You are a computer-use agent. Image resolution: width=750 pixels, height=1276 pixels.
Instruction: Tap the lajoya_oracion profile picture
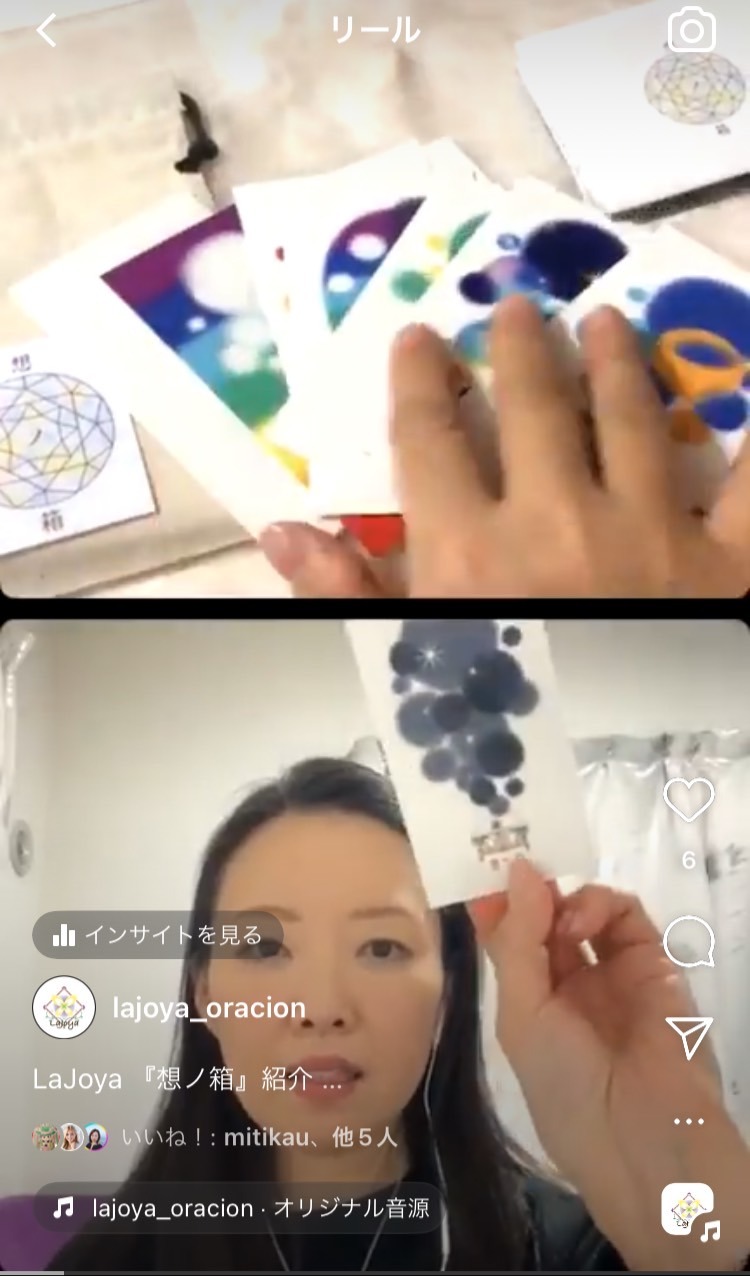point(64,1007)
